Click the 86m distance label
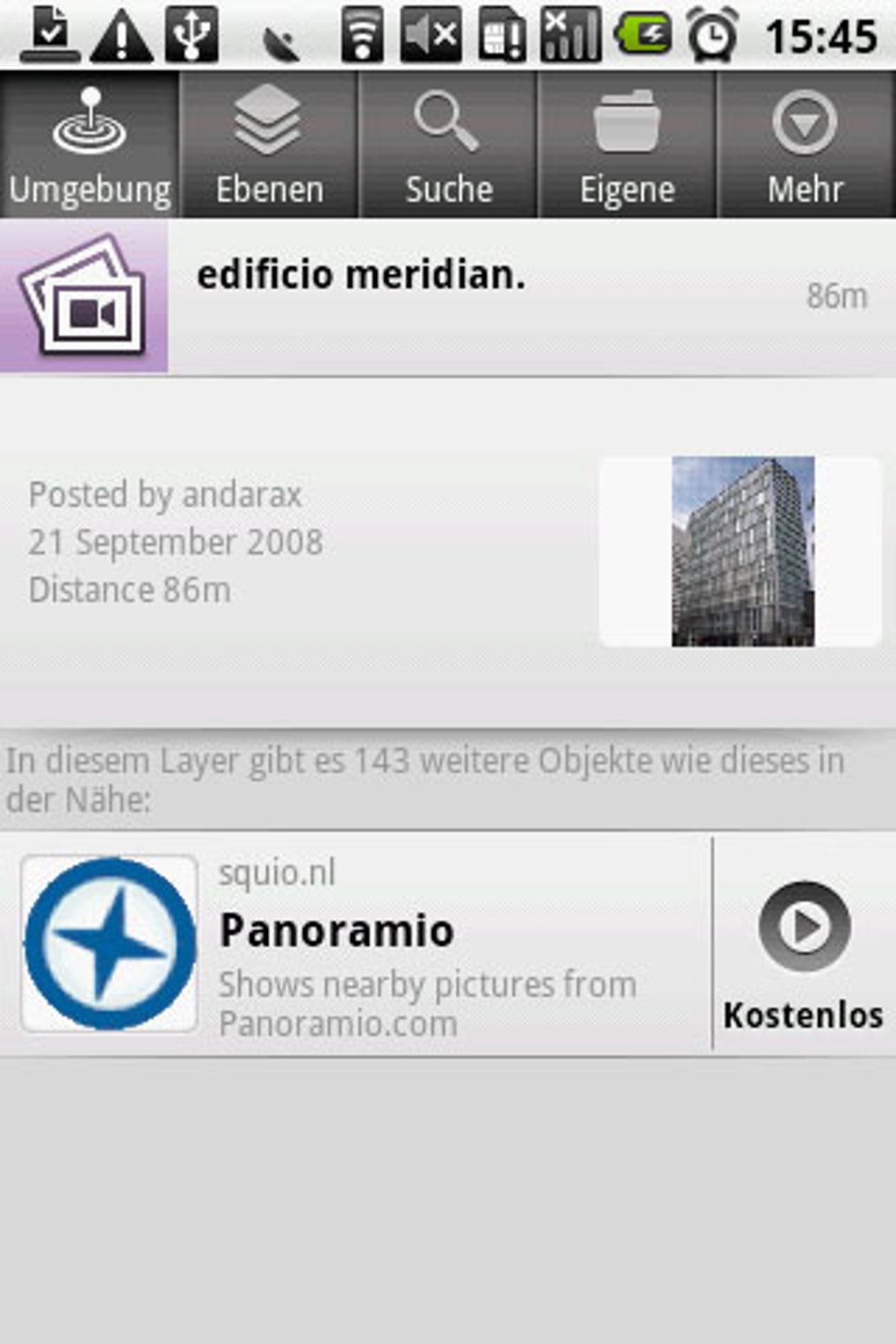The image size is (896, 1344). [x=839, y=297]
